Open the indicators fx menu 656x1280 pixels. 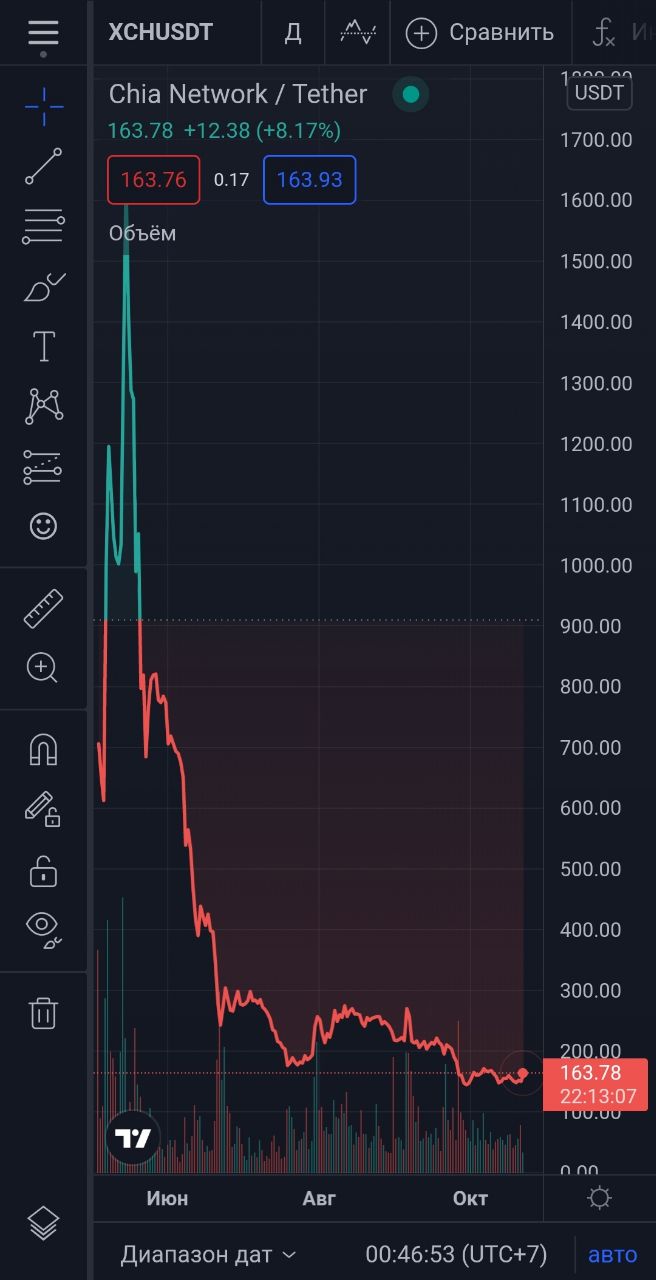coord(603,33)
